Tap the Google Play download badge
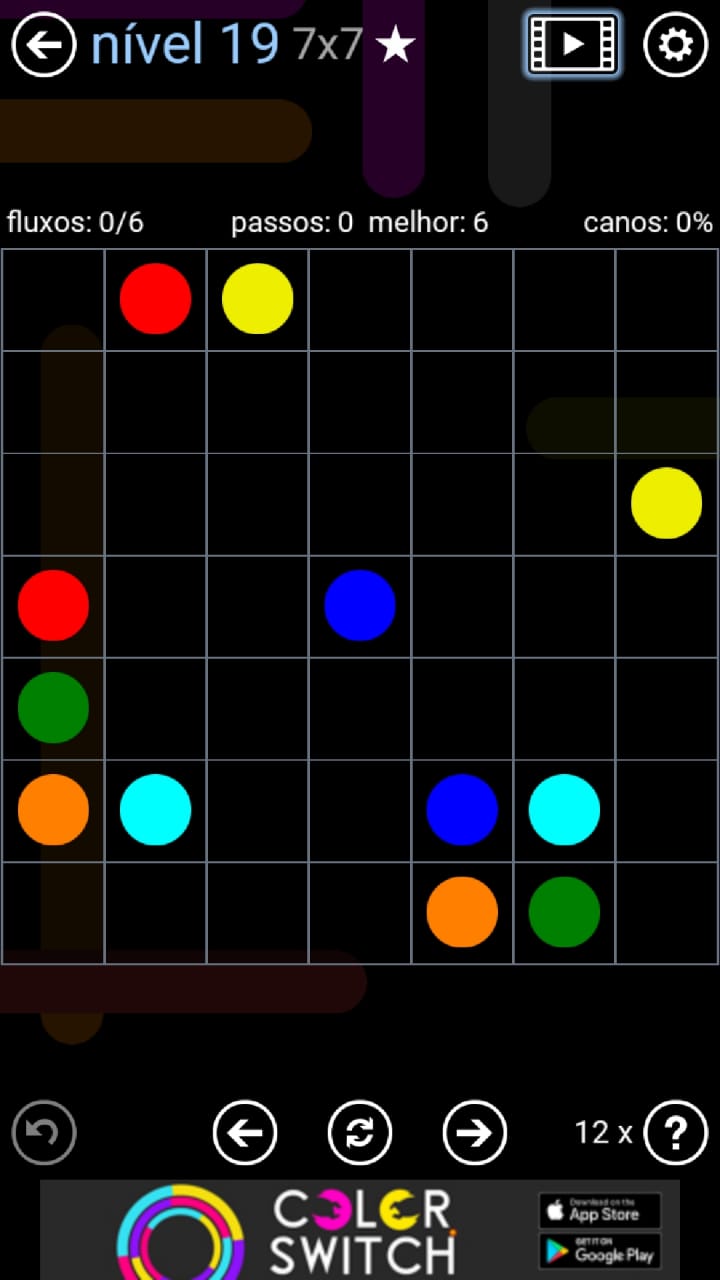Viewport: 720px width, 1280px height. pyautogui.click(x=600, y=1250)
